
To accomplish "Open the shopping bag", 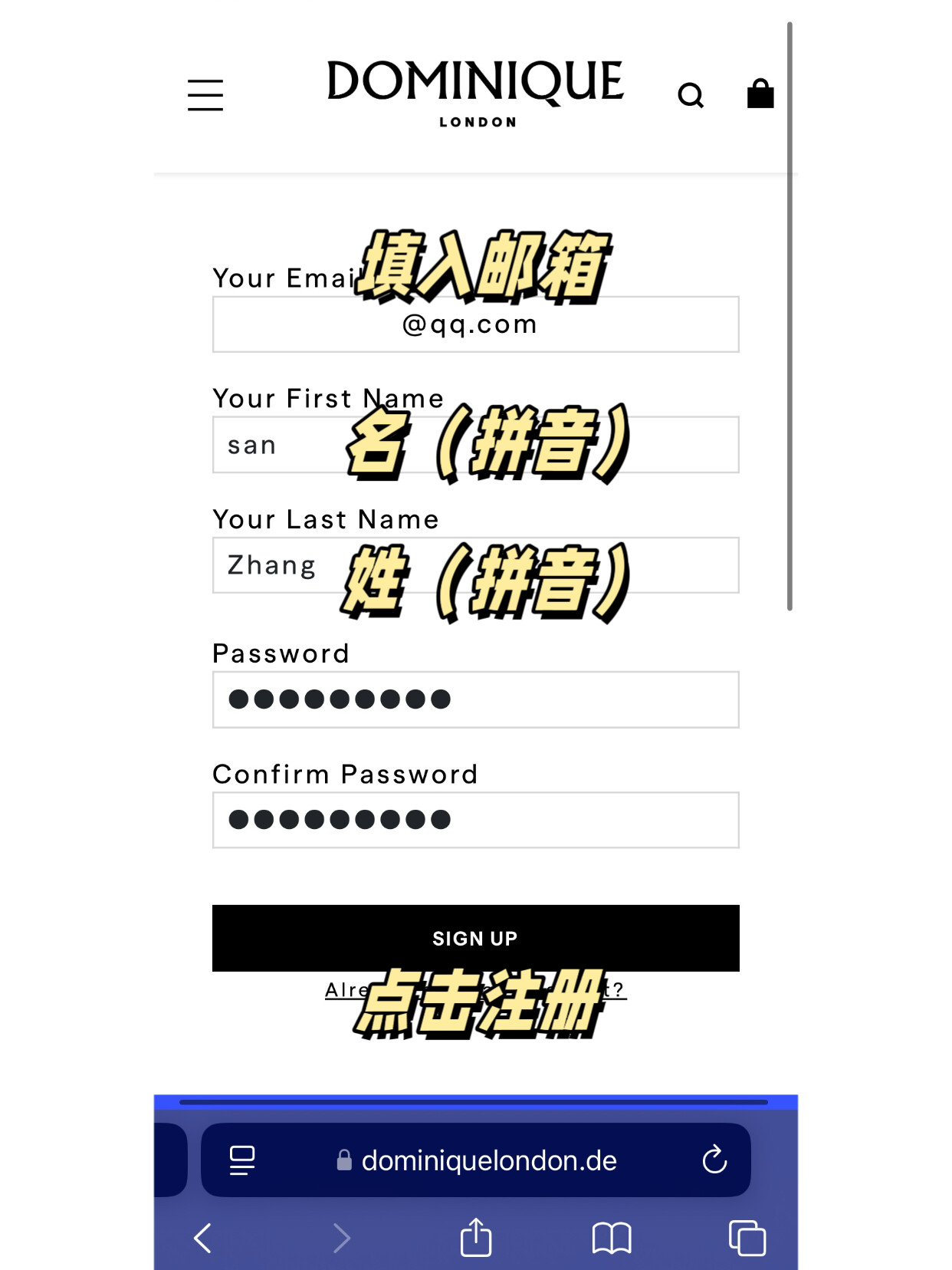I will pos(760,94).
